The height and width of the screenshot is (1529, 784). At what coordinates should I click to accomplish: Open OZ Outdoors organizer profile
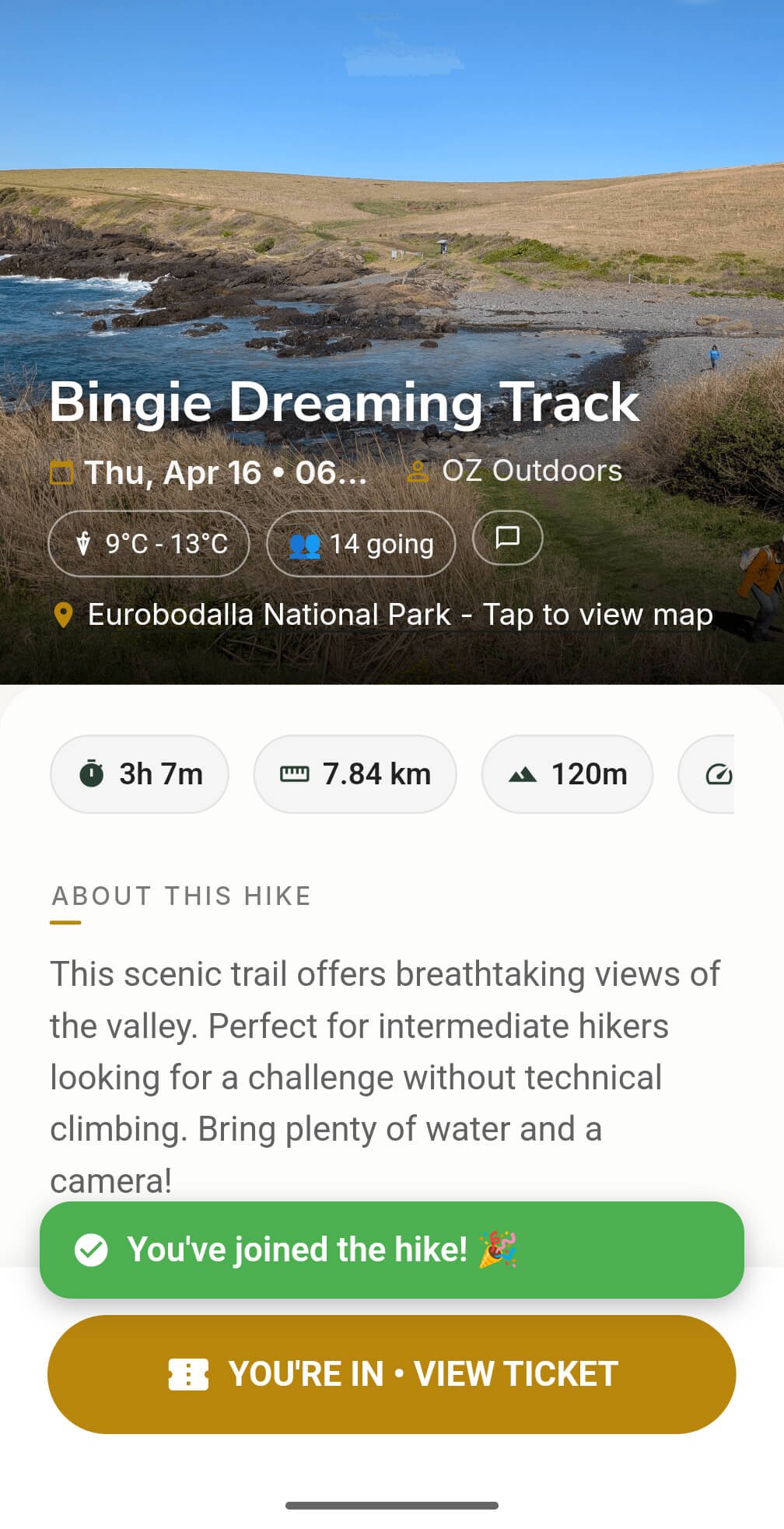(x=515, y=471)
